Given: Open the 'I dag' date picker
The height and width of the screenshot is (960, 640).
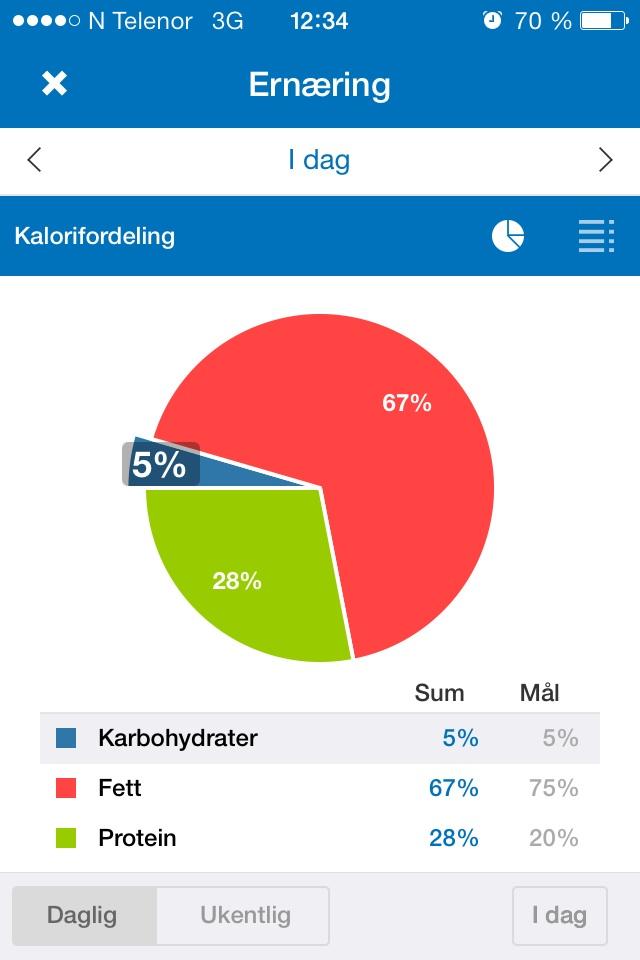Looking at the screenshot, I should click(x=319, y=160).
